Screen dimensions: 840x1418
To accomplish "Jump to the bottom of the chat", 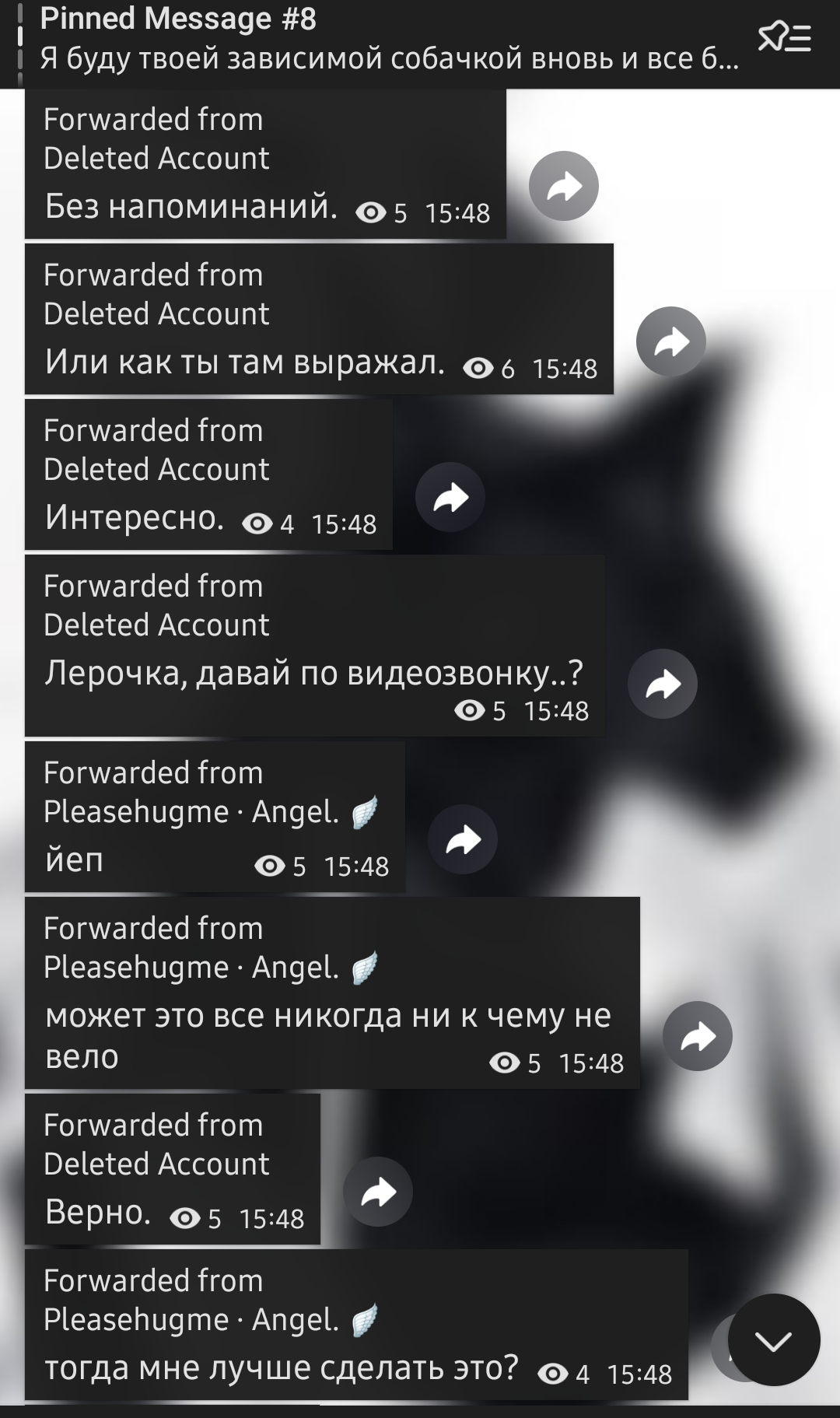I will click(774, 1339).
